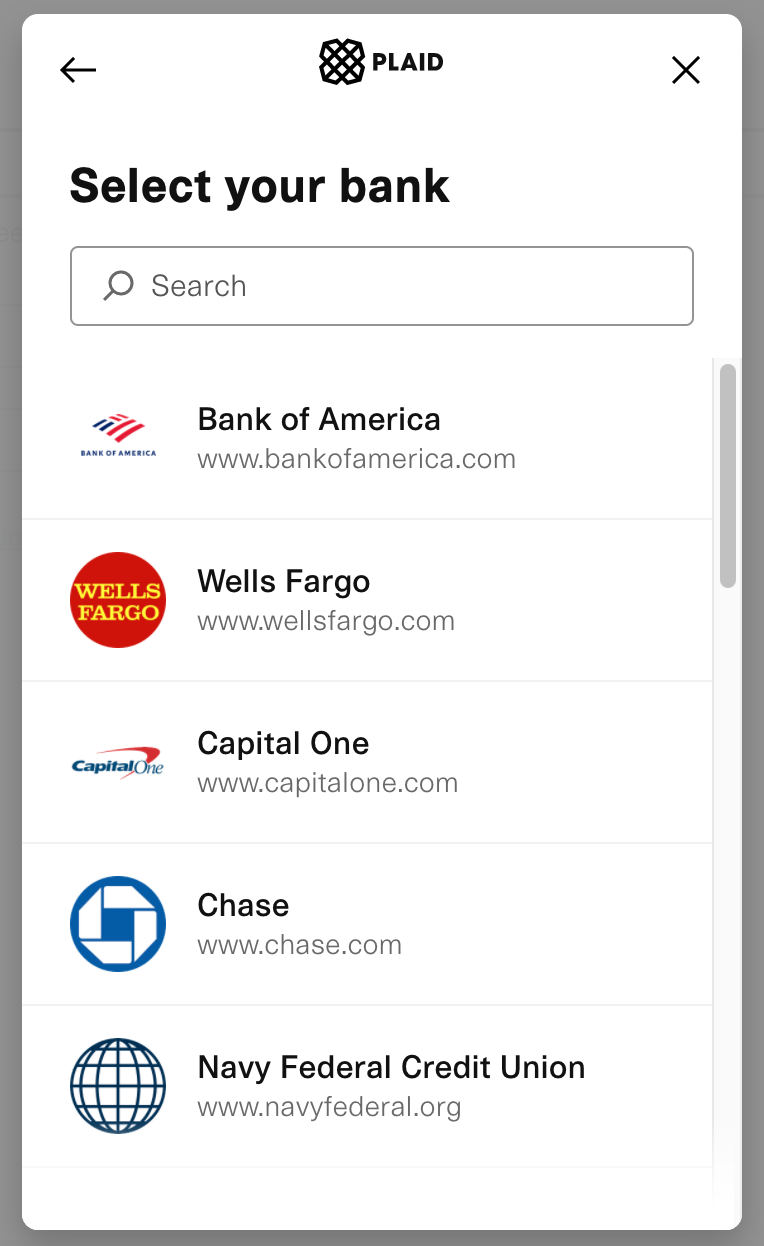Image resolution: width=764 pixels, height=1246 pixels.
Task: Choose Wells Fargo as your bank
Action: [x=368, y=600]
